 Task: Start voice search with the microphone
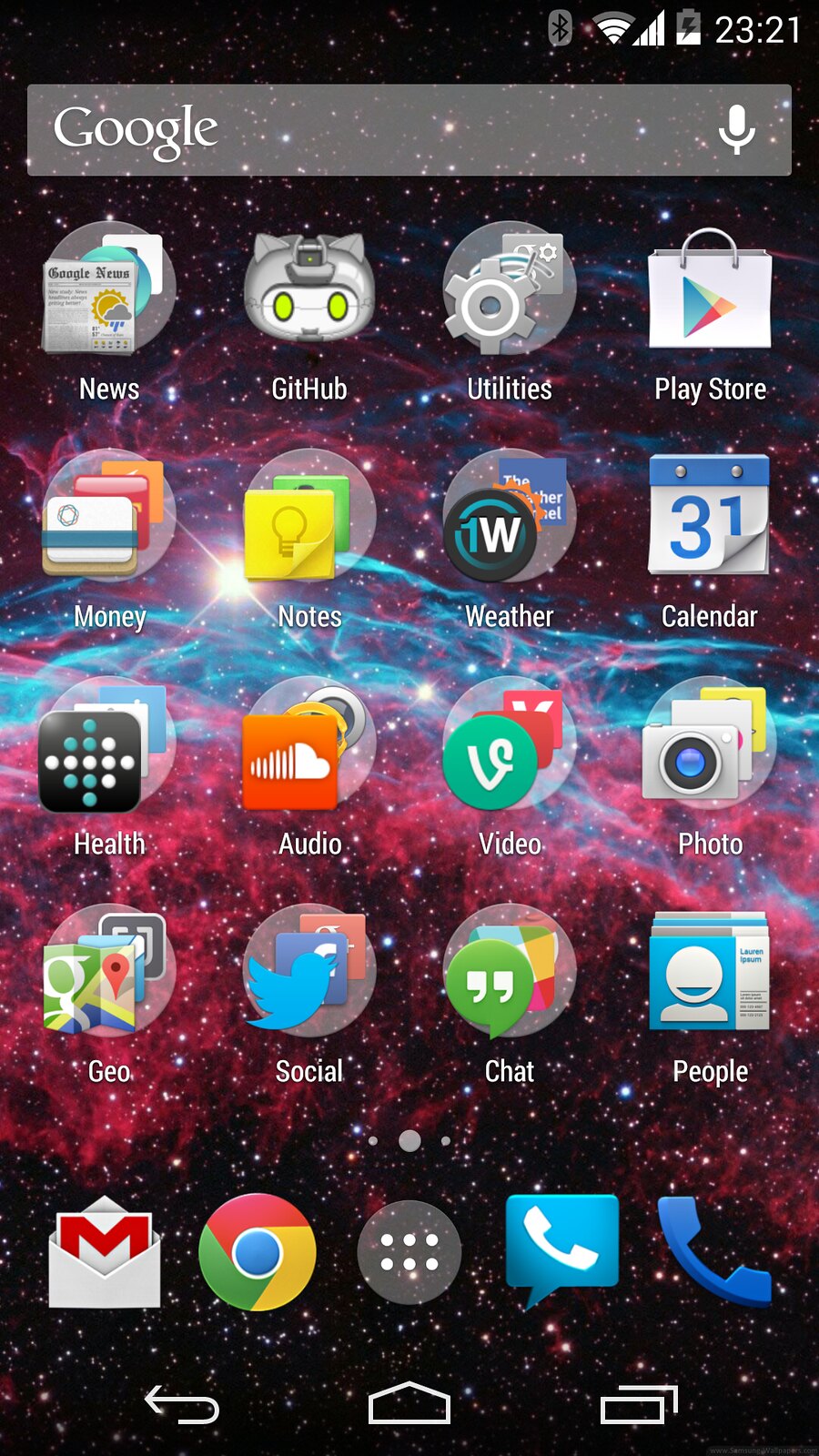(736, 130)
